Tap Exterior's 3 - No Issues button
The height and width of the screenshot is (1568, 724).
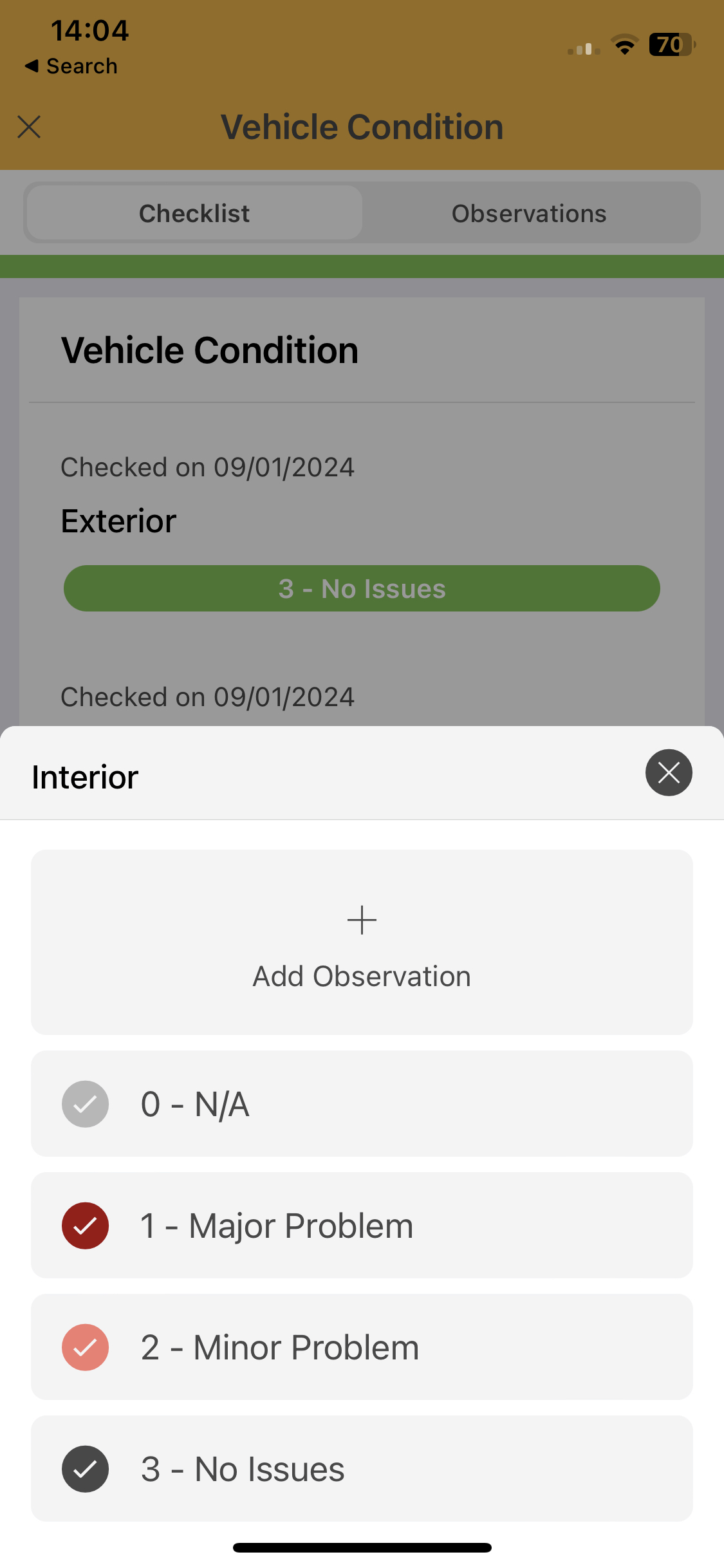[x=362, y=588]
